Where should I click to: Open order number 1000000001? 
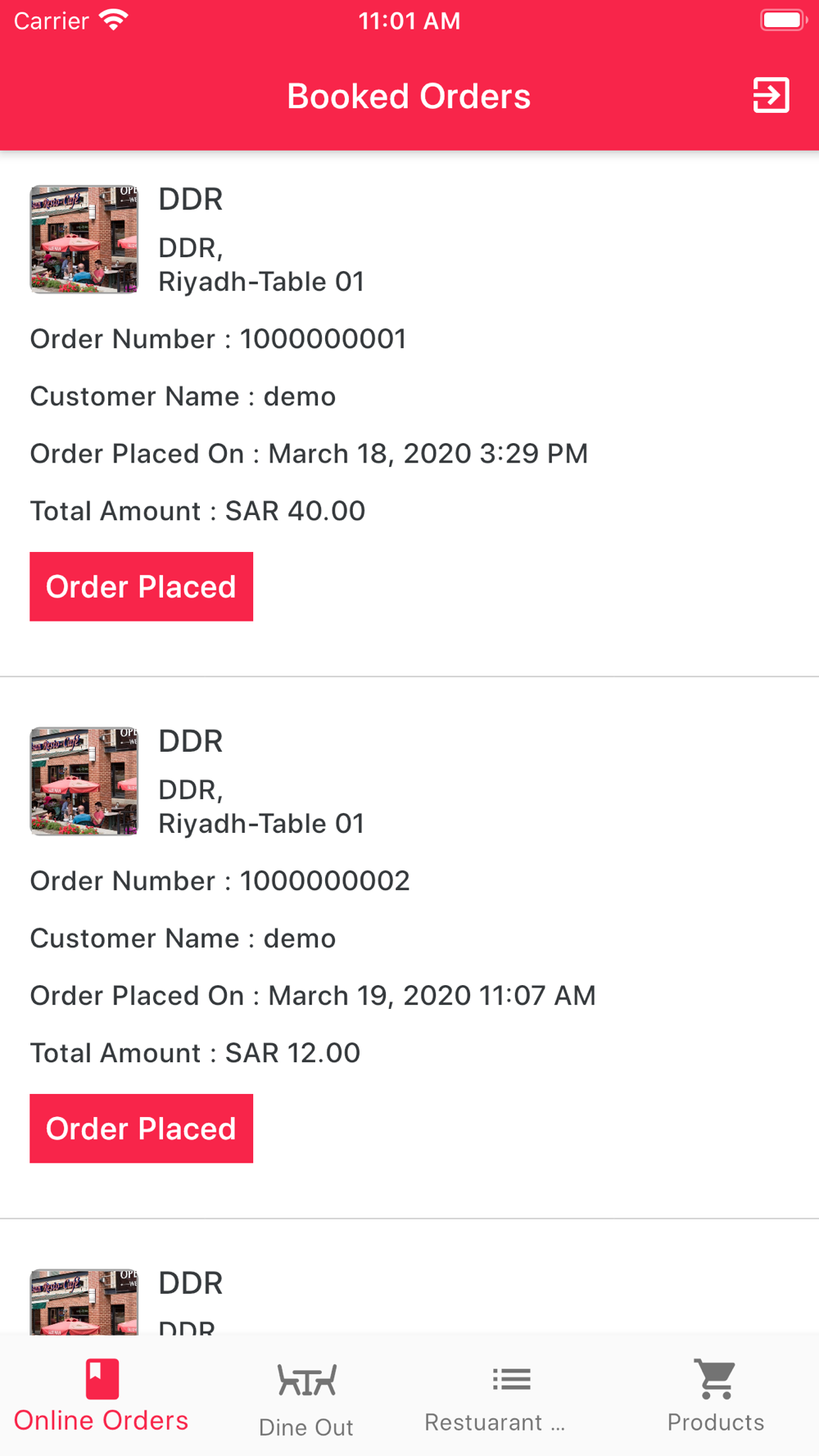pyautogui.click(x=409, y=414)
